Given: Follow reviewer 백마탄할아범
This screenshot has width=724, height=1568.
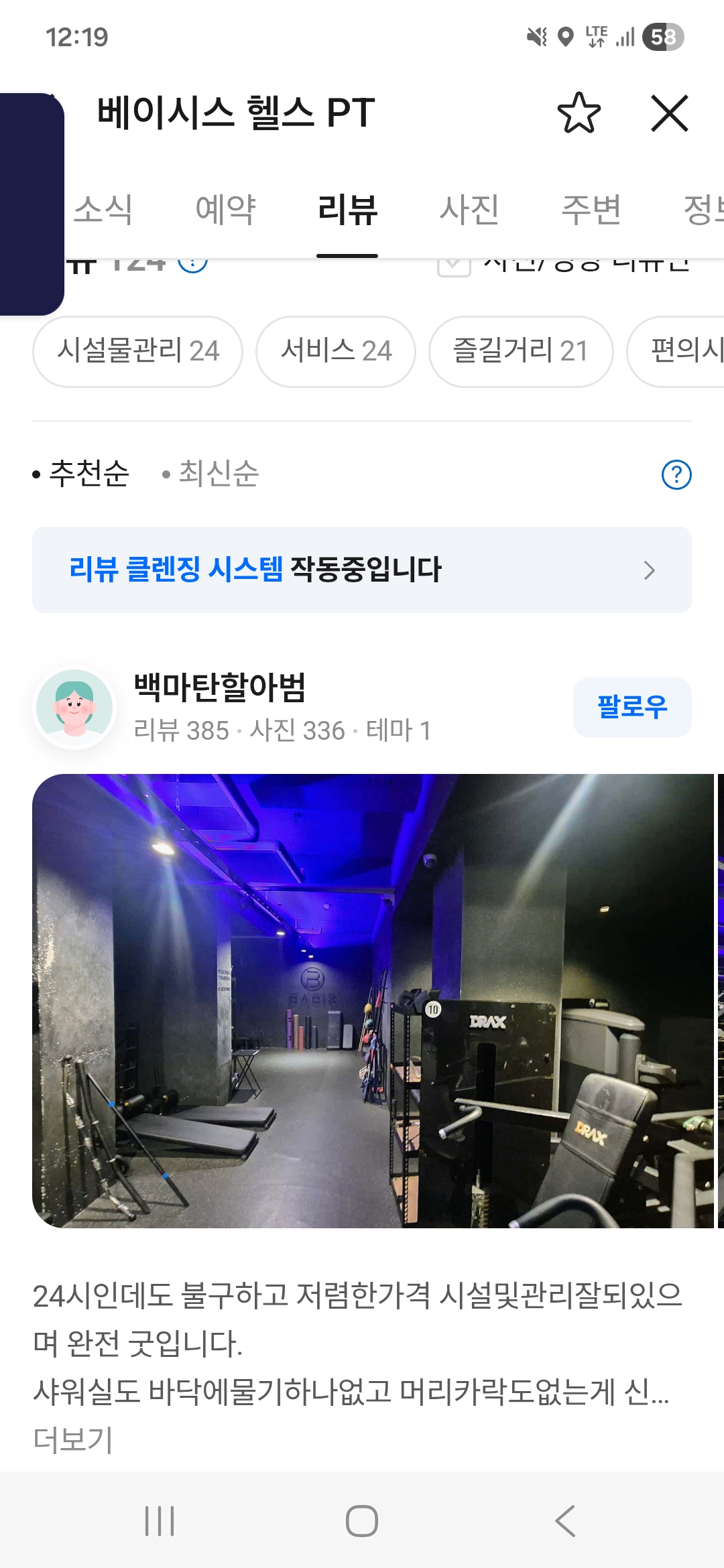Looking at the screenshot, I should (x=631, y=707).
